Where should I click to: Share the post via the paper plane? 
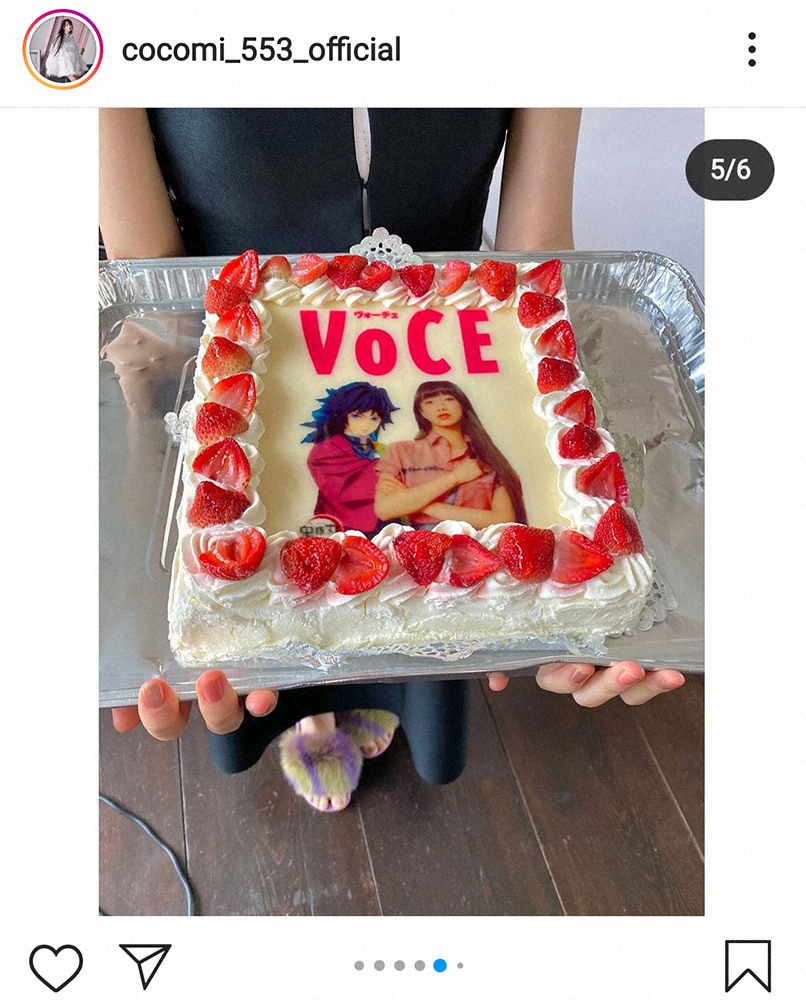(x=145, y=966)
